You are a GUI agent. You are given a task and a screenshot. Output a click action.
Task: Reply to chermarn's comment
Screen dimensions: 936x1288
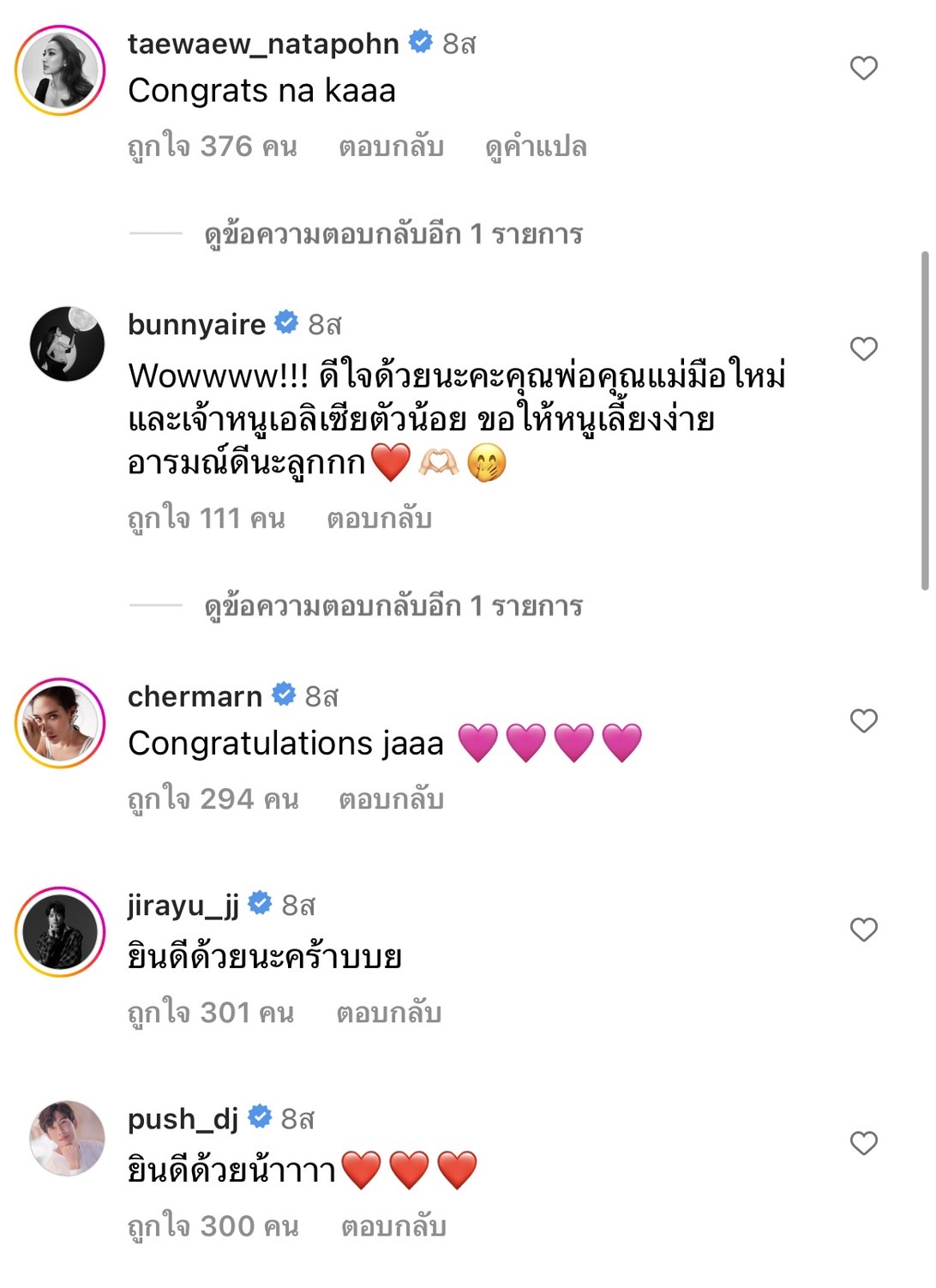tap(391, 799)
